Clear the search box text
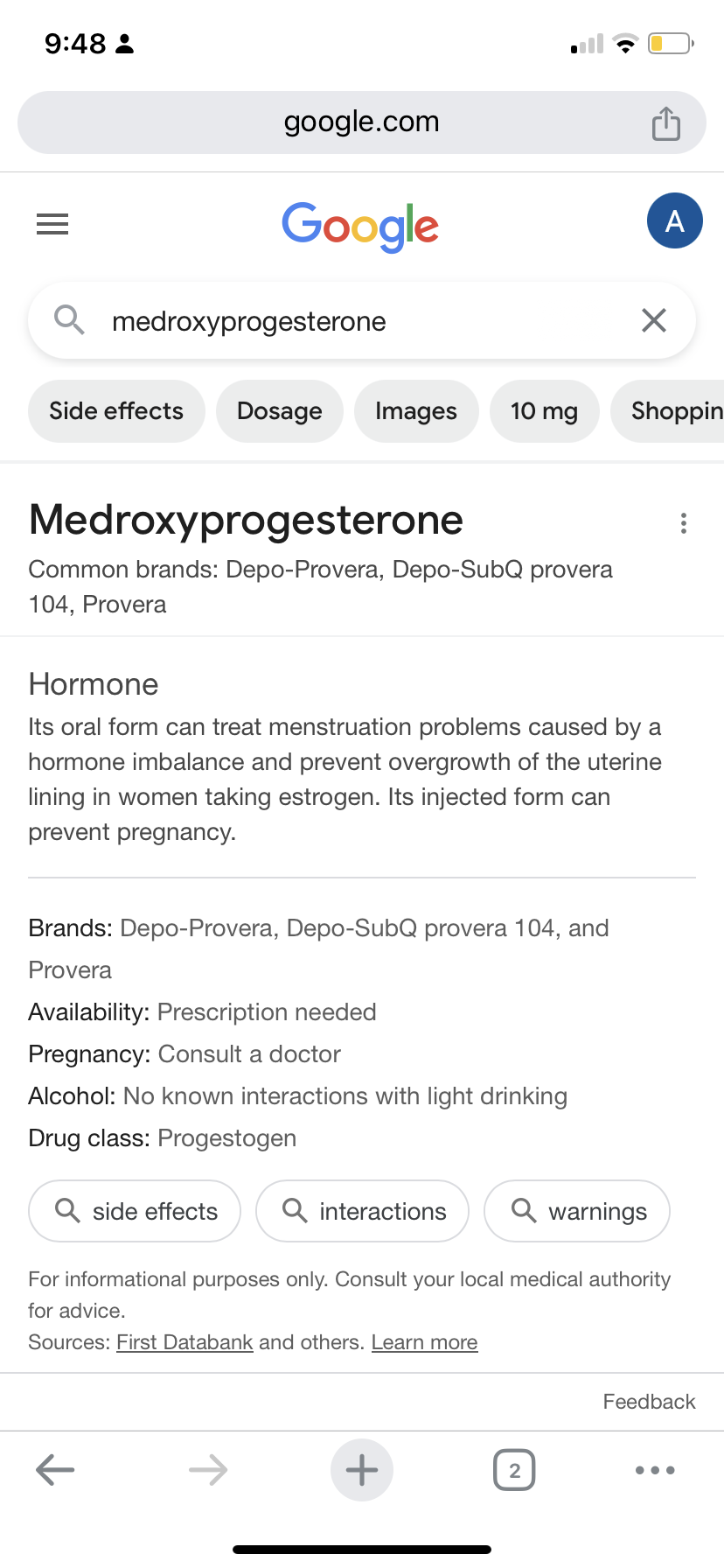 (x=654, y=320)
